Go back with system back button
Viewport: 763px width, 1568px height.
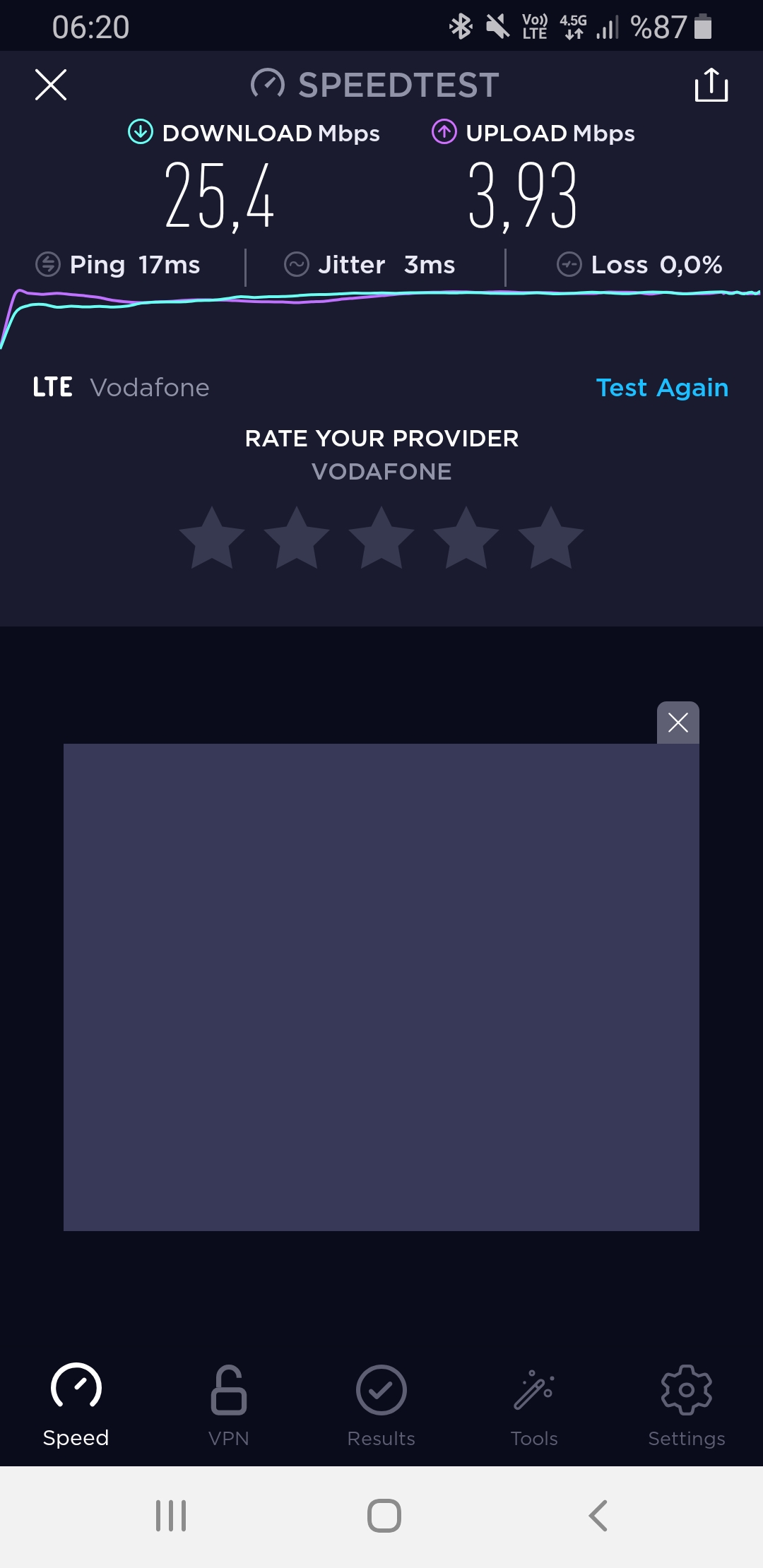click(598, 1516)
